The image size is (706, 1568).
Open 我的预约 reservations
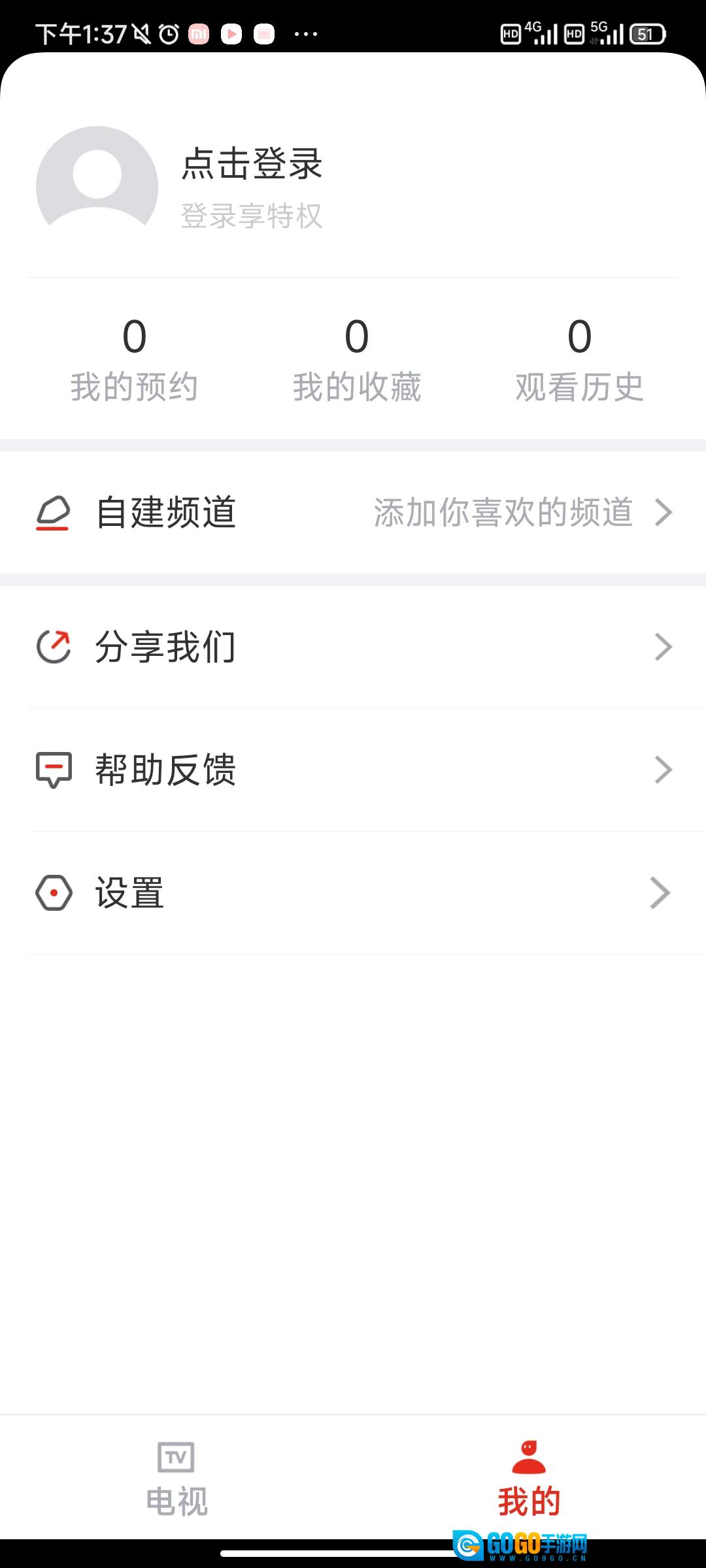(x=134, y=359)
